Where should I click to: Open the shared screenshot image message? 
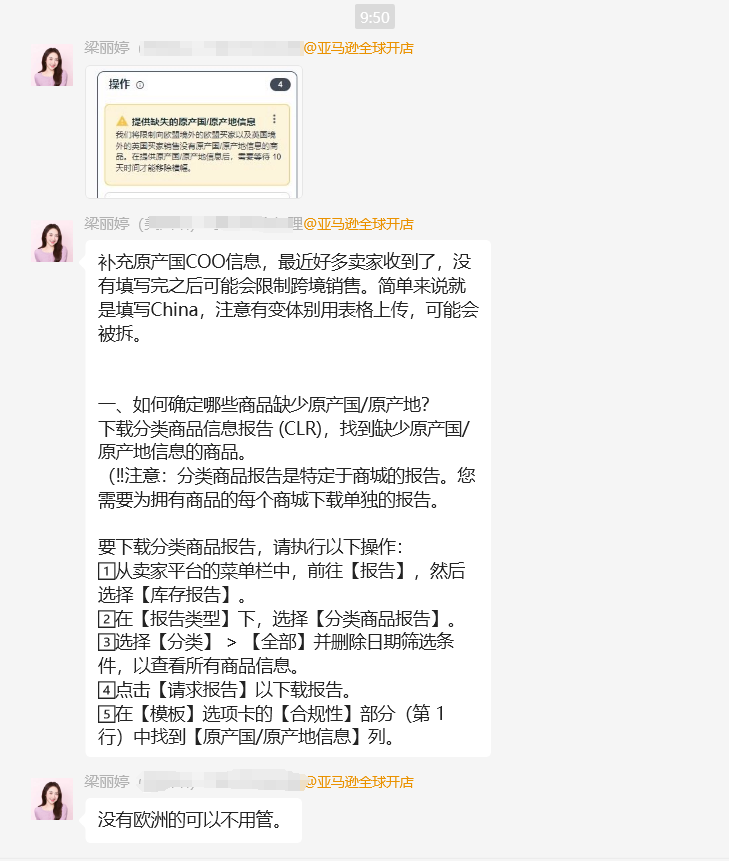pos(192,131)
